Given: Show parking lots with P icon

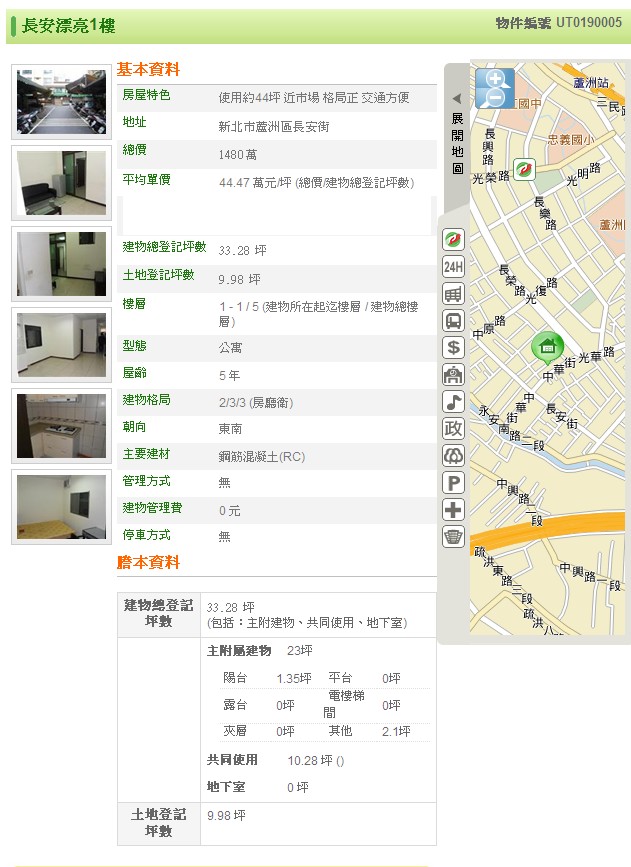Looking at the screenshot, I should pyautogui.click(x=453, y=483).
